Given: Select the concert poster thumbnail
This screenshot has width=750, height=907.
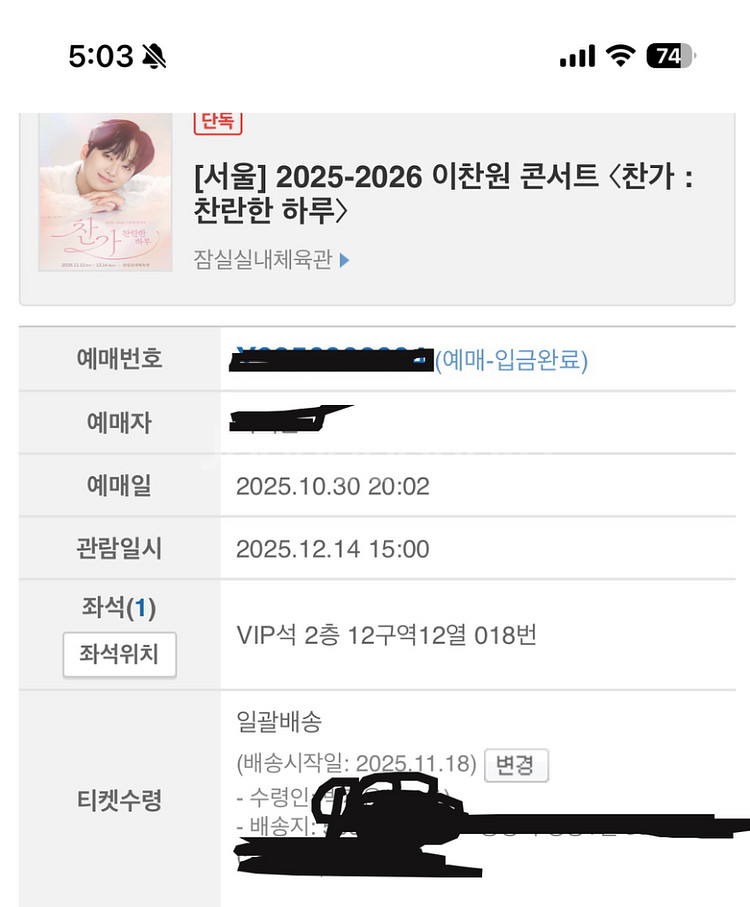Looking at the screenshot, I should point(104,192).
